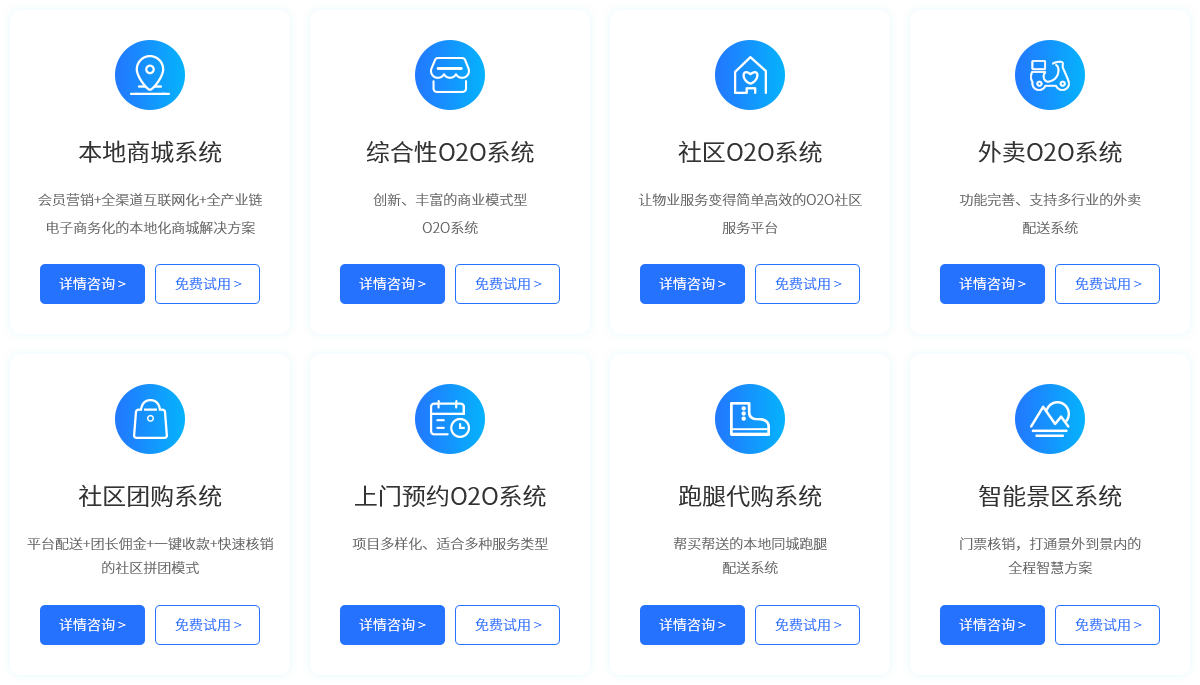Tap 免费试用 under 上门预约O2O系统
The height and width of the screenshot is (685, 1200).
pos(507,625)
